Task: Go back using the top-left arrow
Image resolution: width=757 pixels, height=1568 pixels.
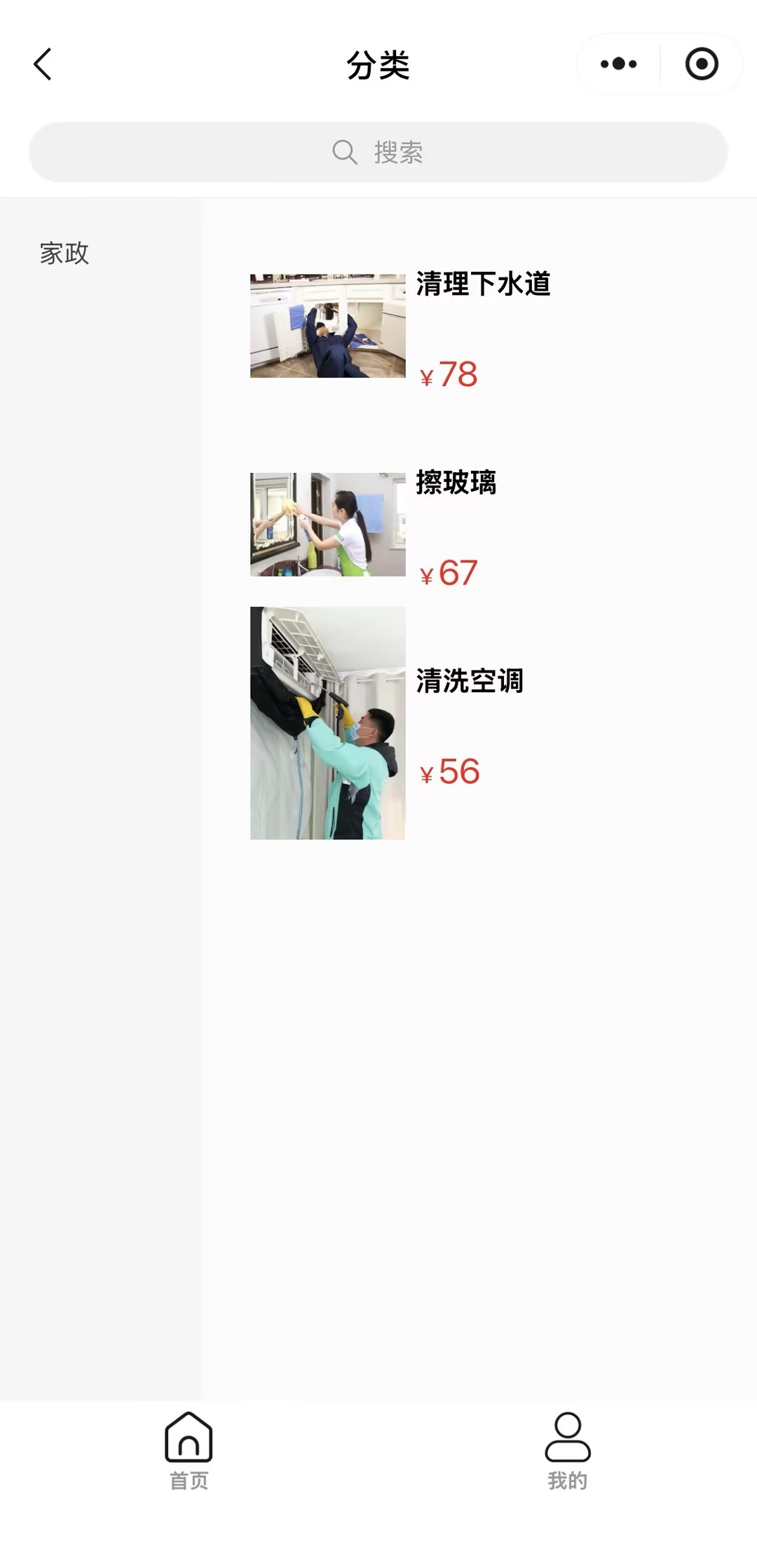Action: tap(43, 64)
